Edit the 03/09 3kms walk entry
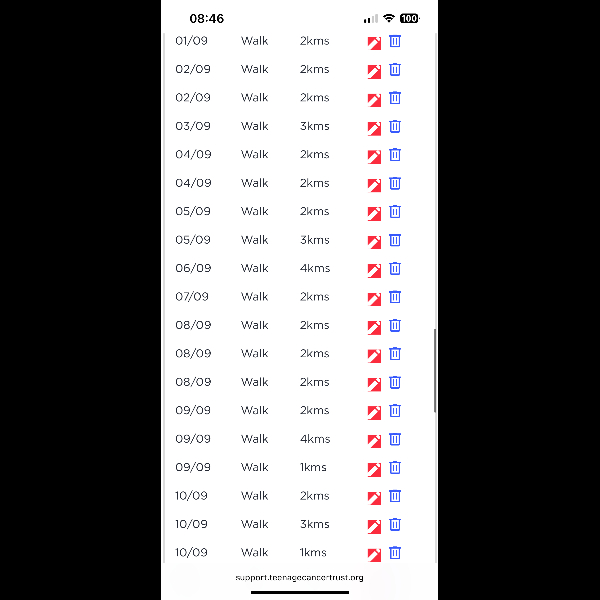This screenshot has height=600, width=600. 374,128
